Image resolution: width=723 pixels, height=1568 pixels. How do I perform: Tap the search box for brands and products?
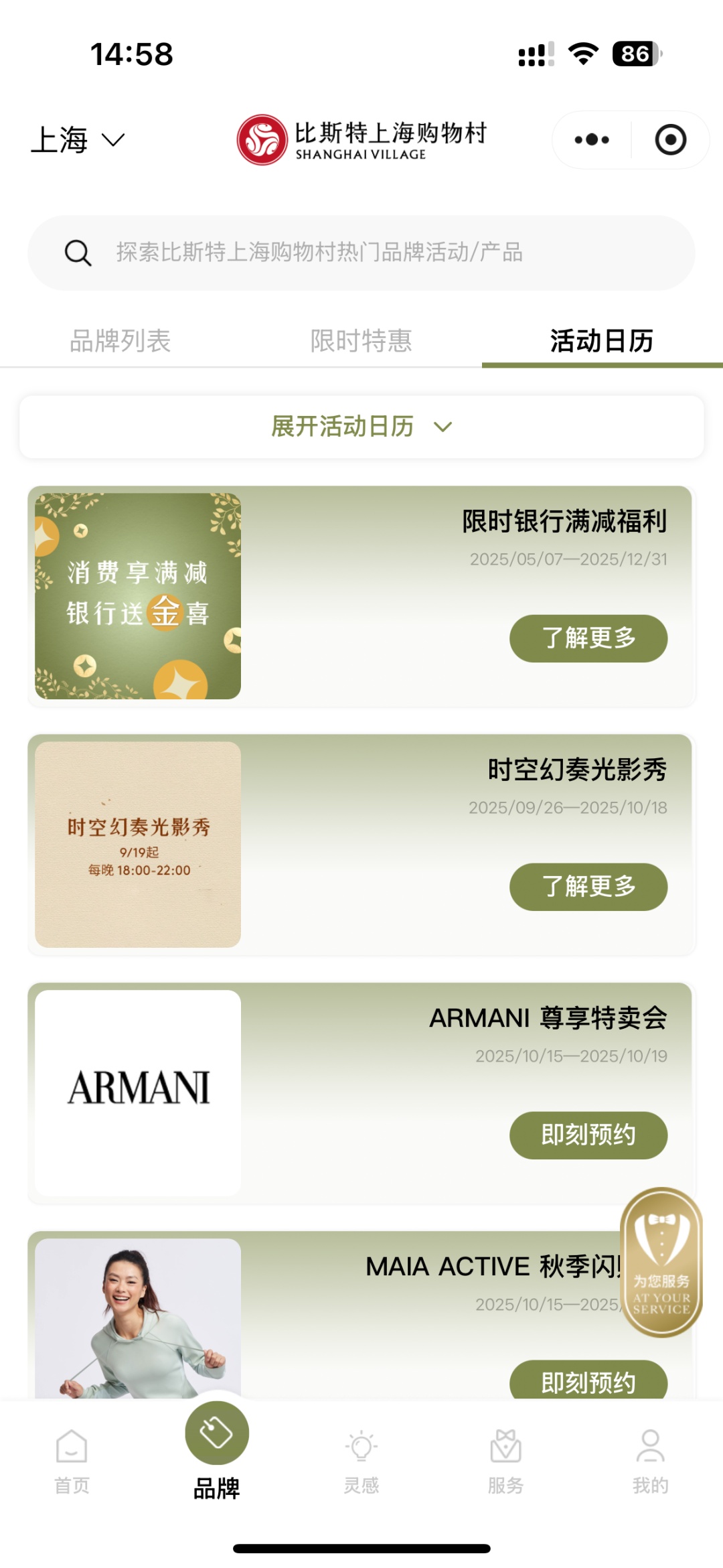361,253
